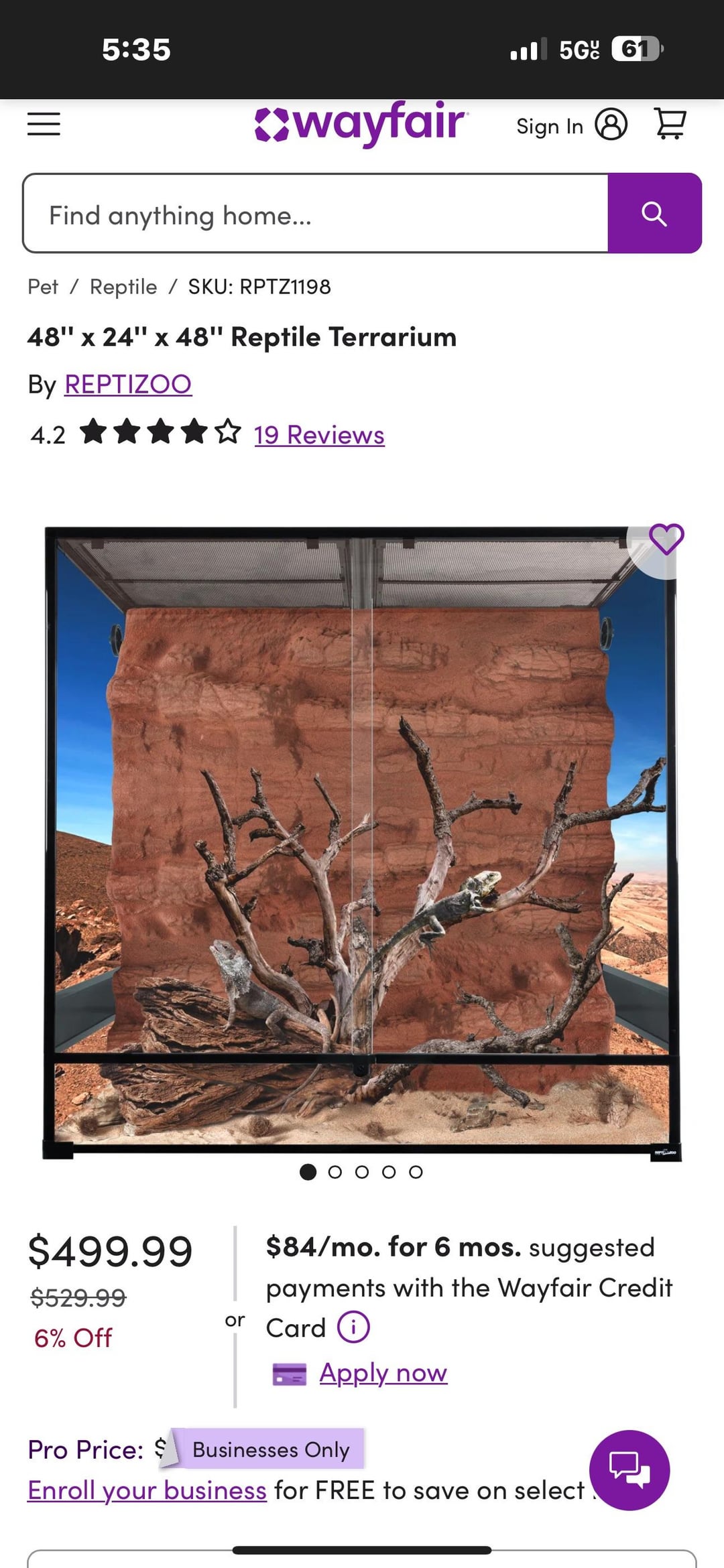Screen dimensions: 724x1568
Task: Tap Sign In account button
Action: [x=570, y=125]
